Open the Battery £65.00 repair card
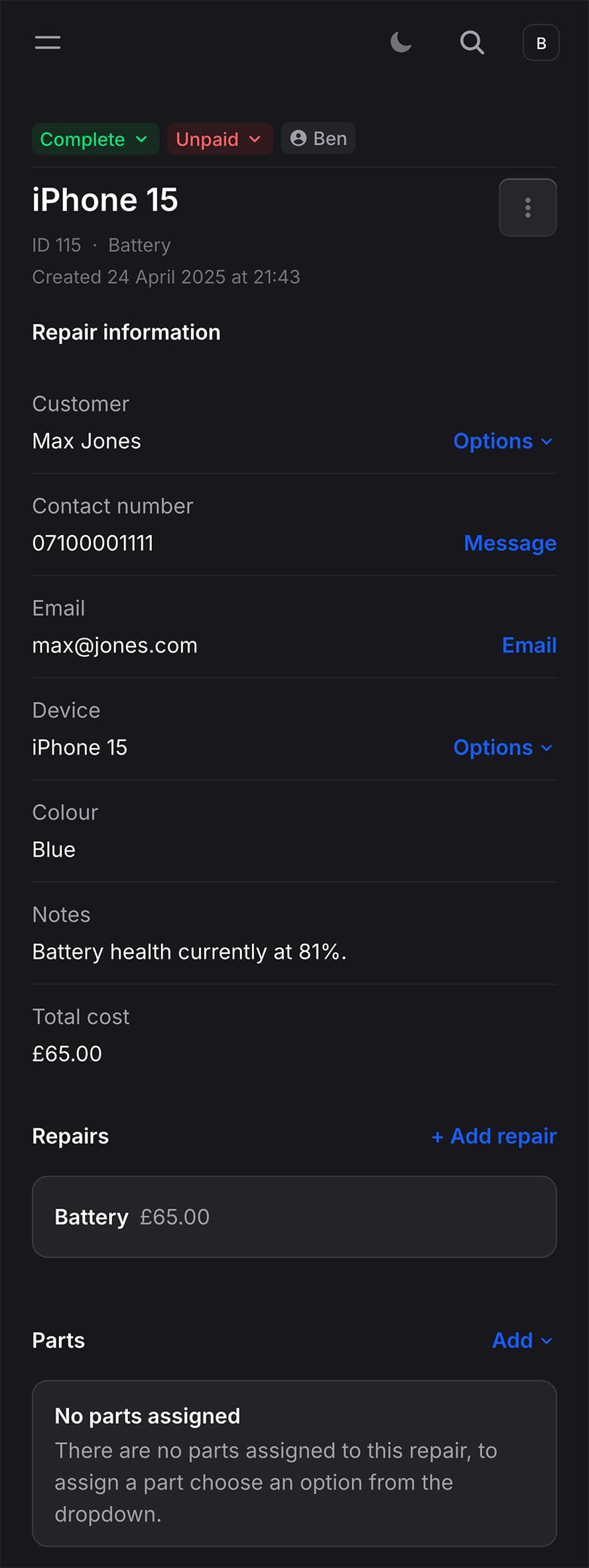The height and width of the screenshot is (1568, 589). click(x=294, y=1216)
